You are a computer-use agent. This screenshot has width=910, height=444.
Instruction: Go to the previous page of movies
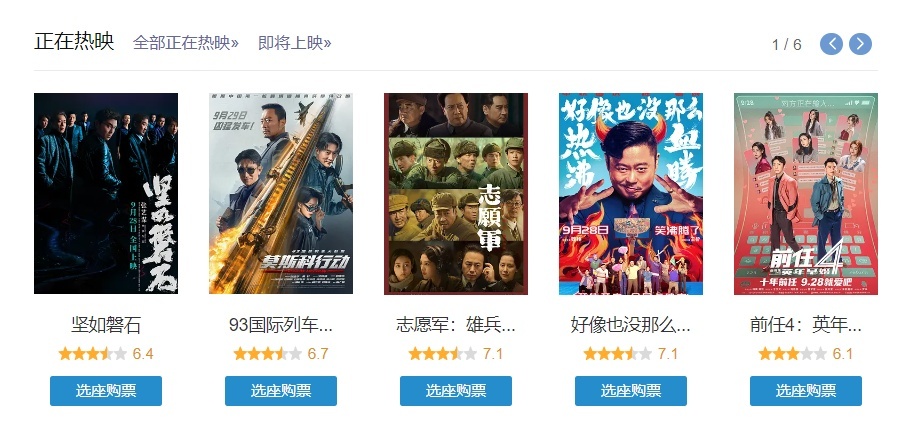[831, 44]
